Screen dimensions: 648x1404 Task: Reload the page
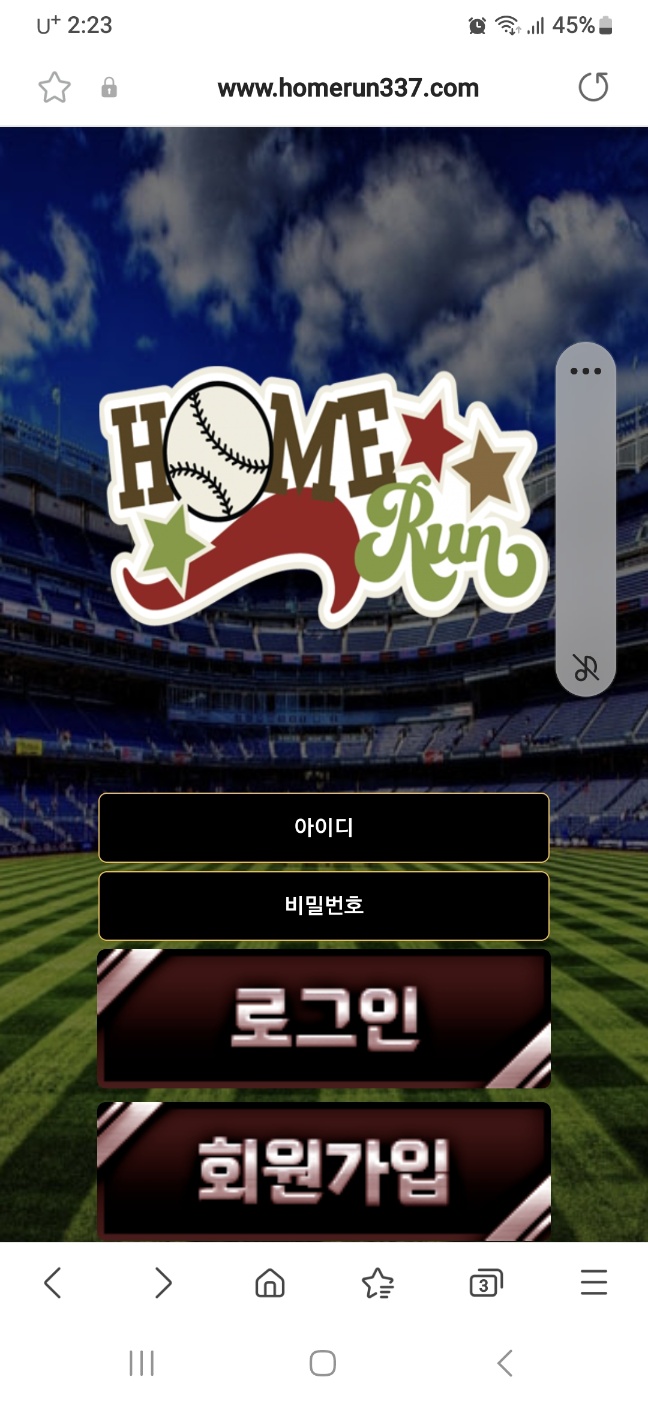(x=593, y=88)
